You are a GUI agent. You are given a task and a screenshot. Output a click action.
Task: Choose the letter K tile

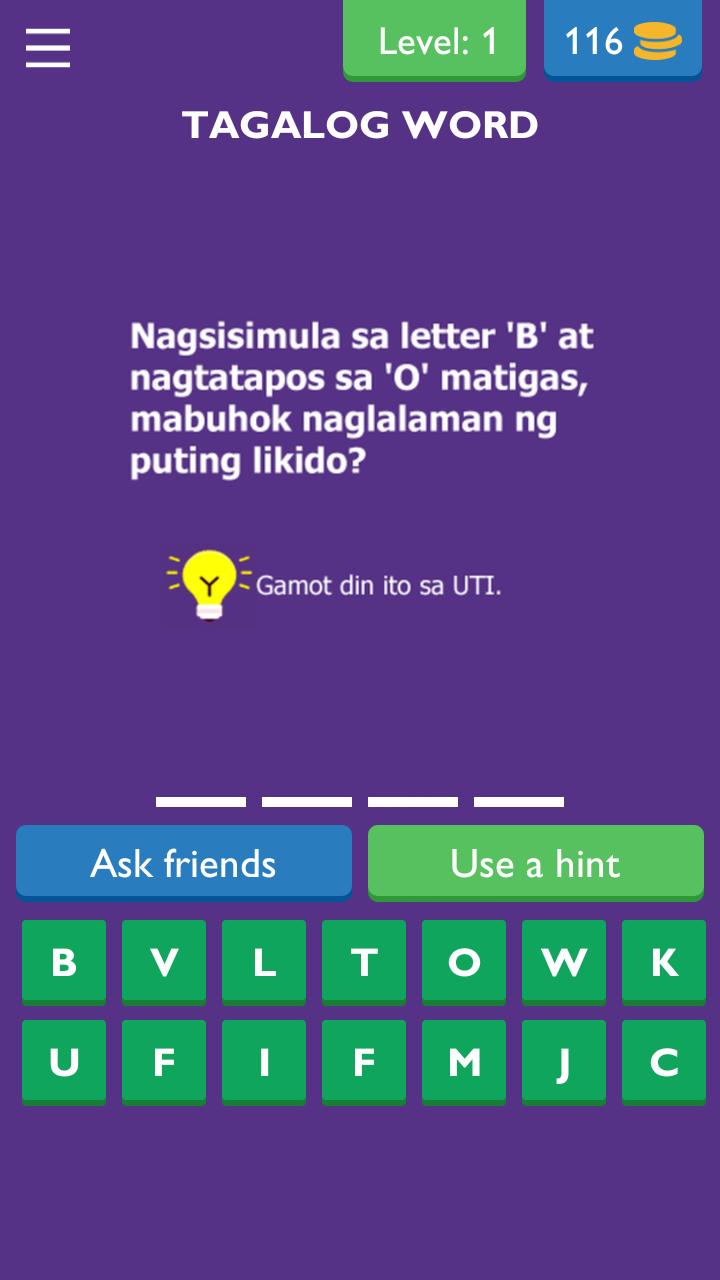click(x=663, y=961)
